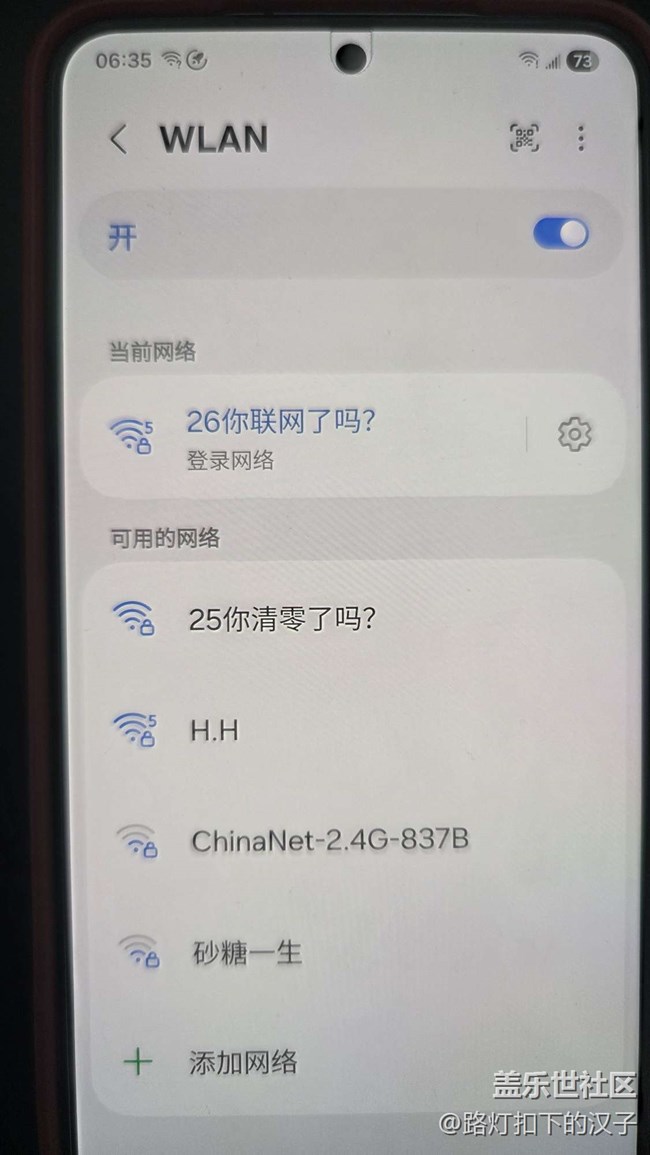Open the more options menu

point(581,138)
